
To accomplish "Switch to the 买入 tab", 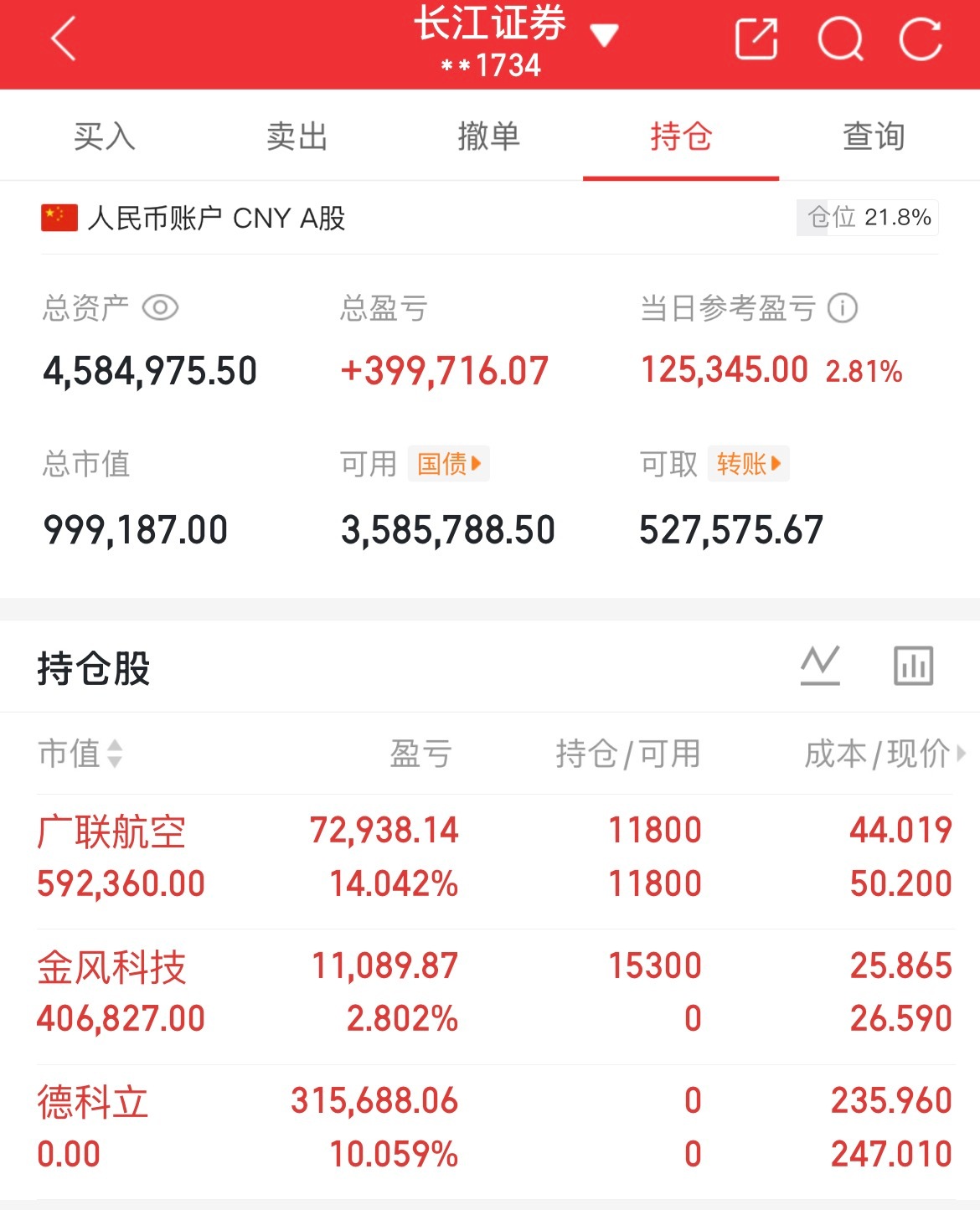I will [x=104, y=136].
